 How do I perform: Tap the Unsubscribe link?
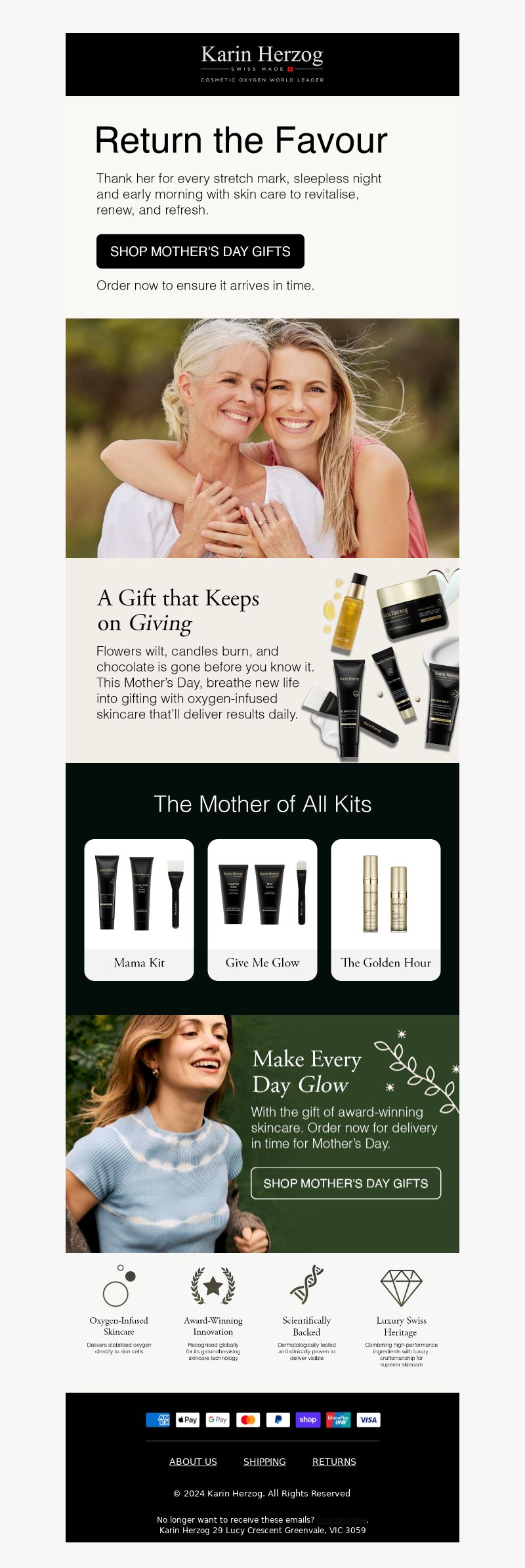(x=341, y=1519)
